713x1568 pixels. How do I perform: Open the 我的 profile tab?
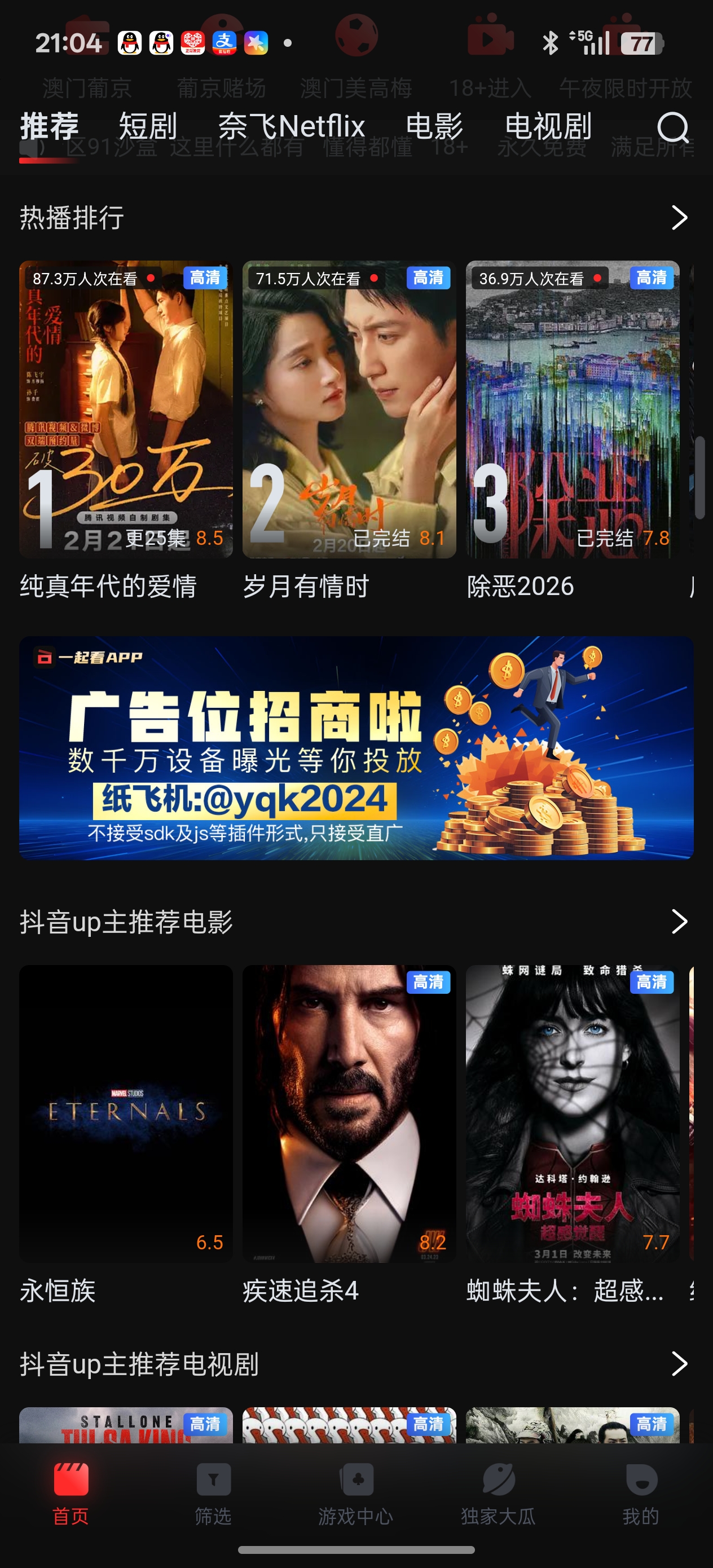641,1492
